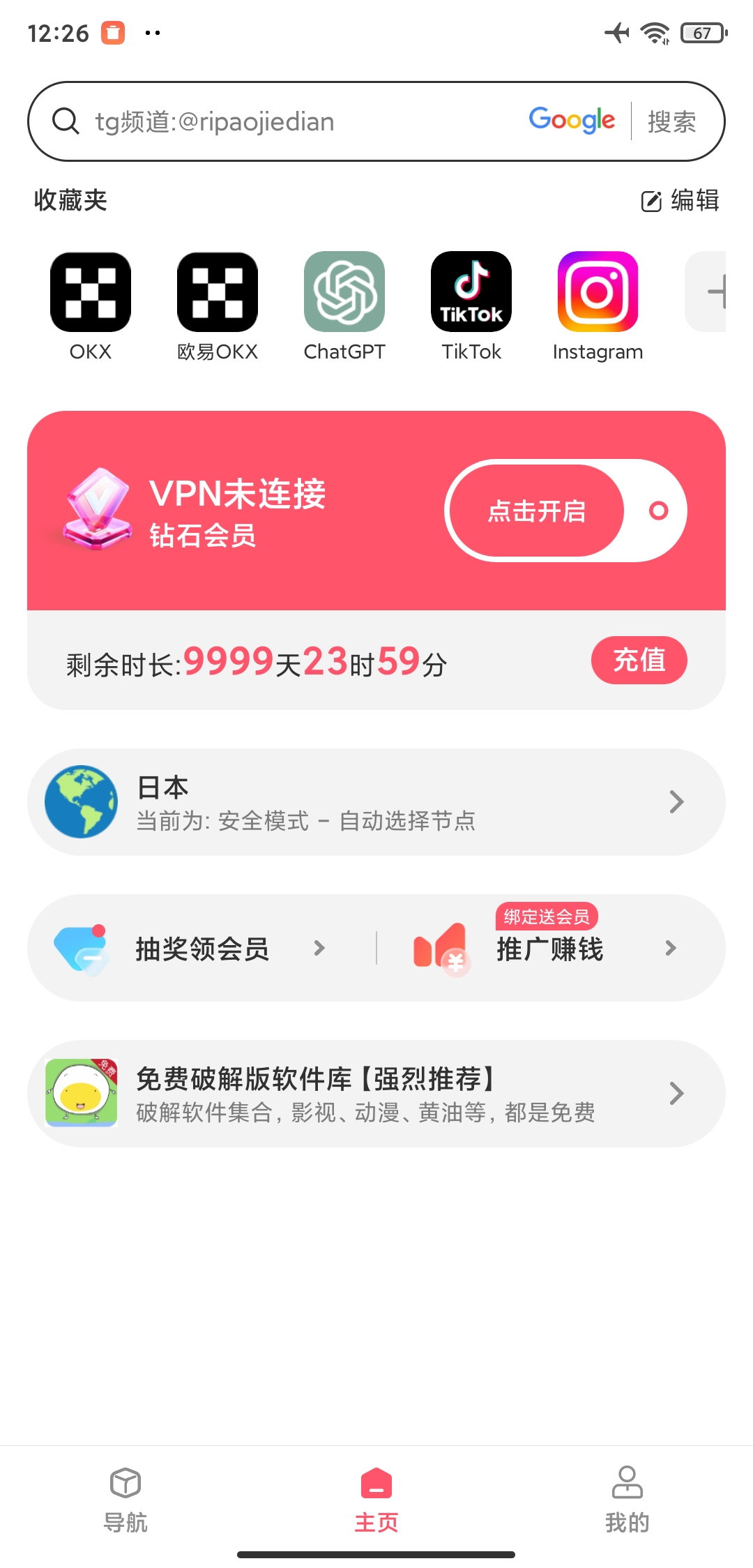Switch to the 导航 tab
Screen dimensions: 753x1568
(x=125, y=1500)
